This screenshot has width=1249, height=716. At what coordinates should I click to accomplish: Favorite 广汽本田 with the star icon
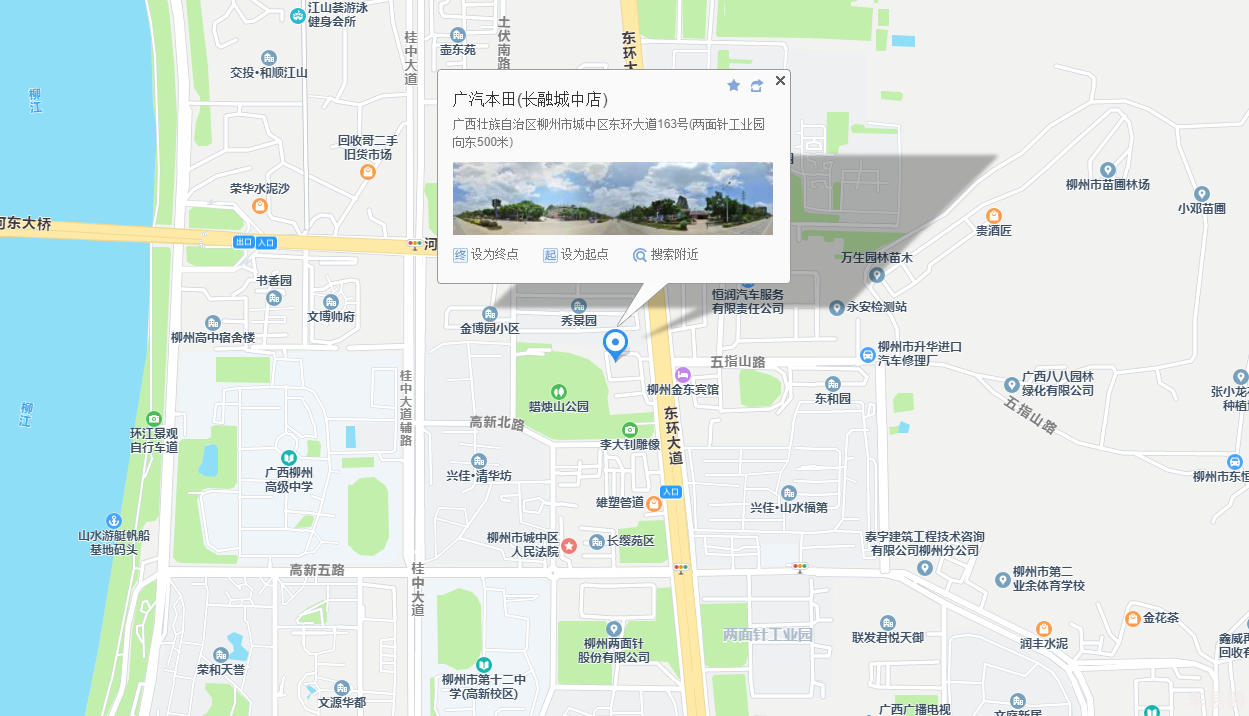click(x=733, y=86)
